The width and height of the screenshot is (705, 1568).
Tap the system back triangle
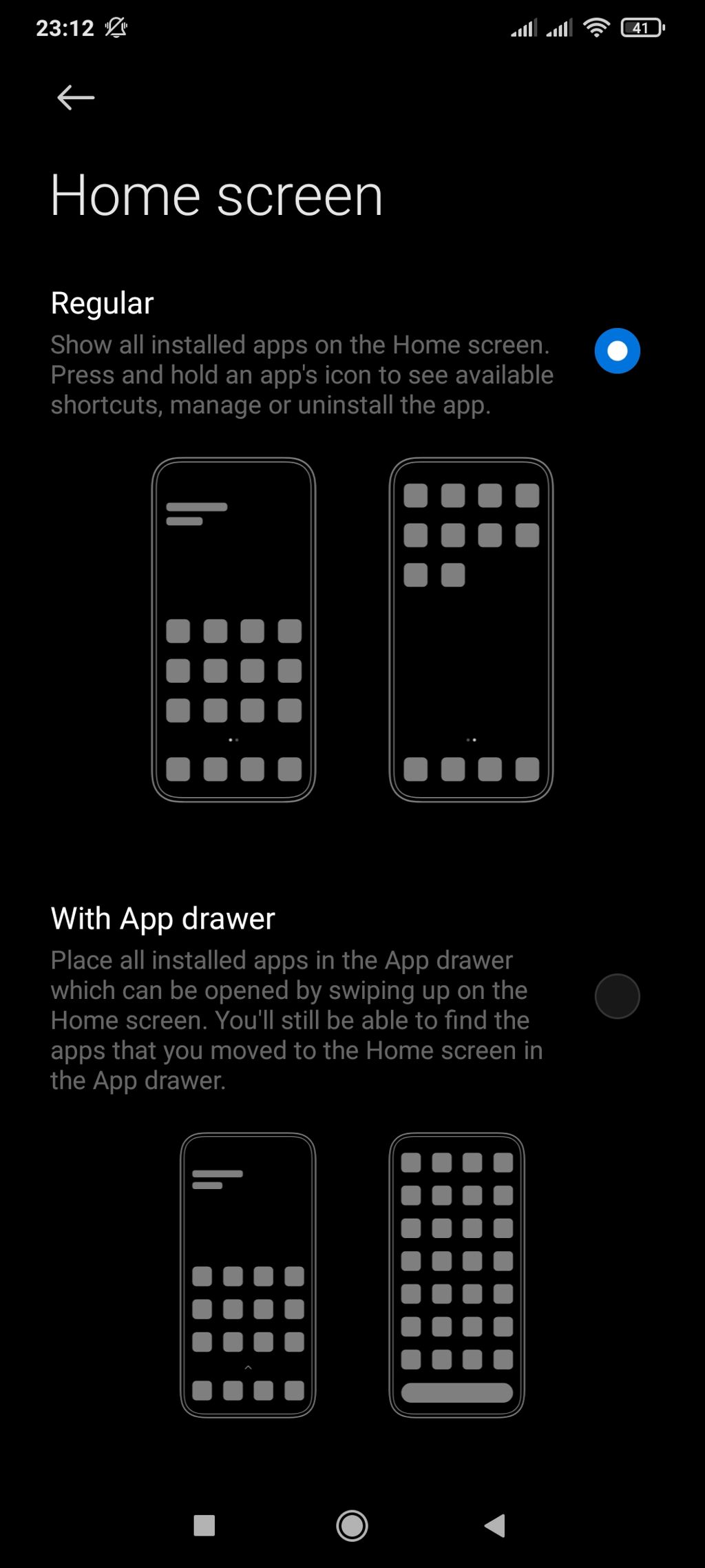point(495,1525)
